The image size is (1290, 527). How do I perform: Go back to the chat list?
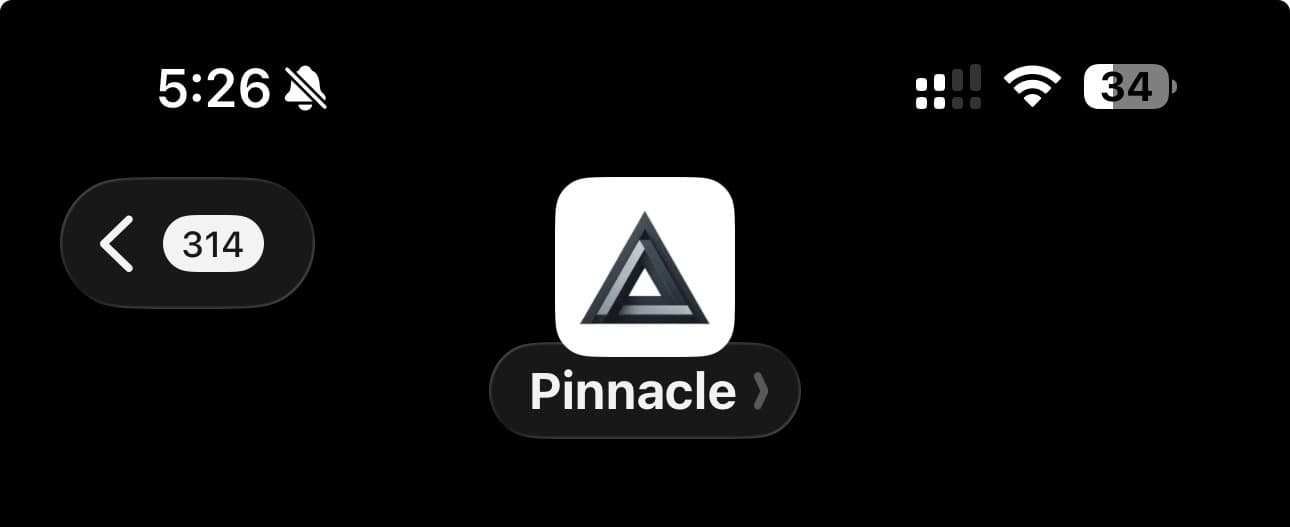coord(187,243)
